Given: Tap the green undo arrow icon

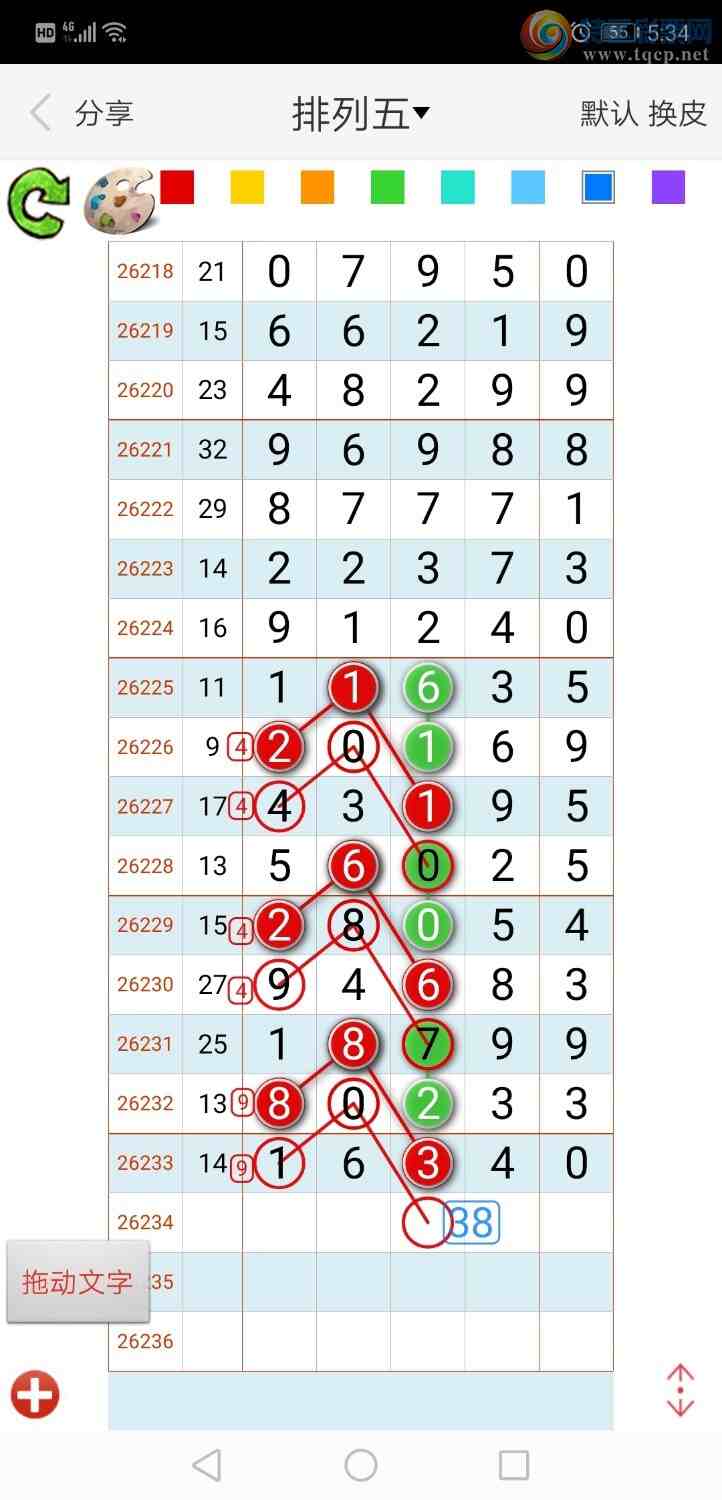Looking at the screenshot, I should tap(38, 203).
